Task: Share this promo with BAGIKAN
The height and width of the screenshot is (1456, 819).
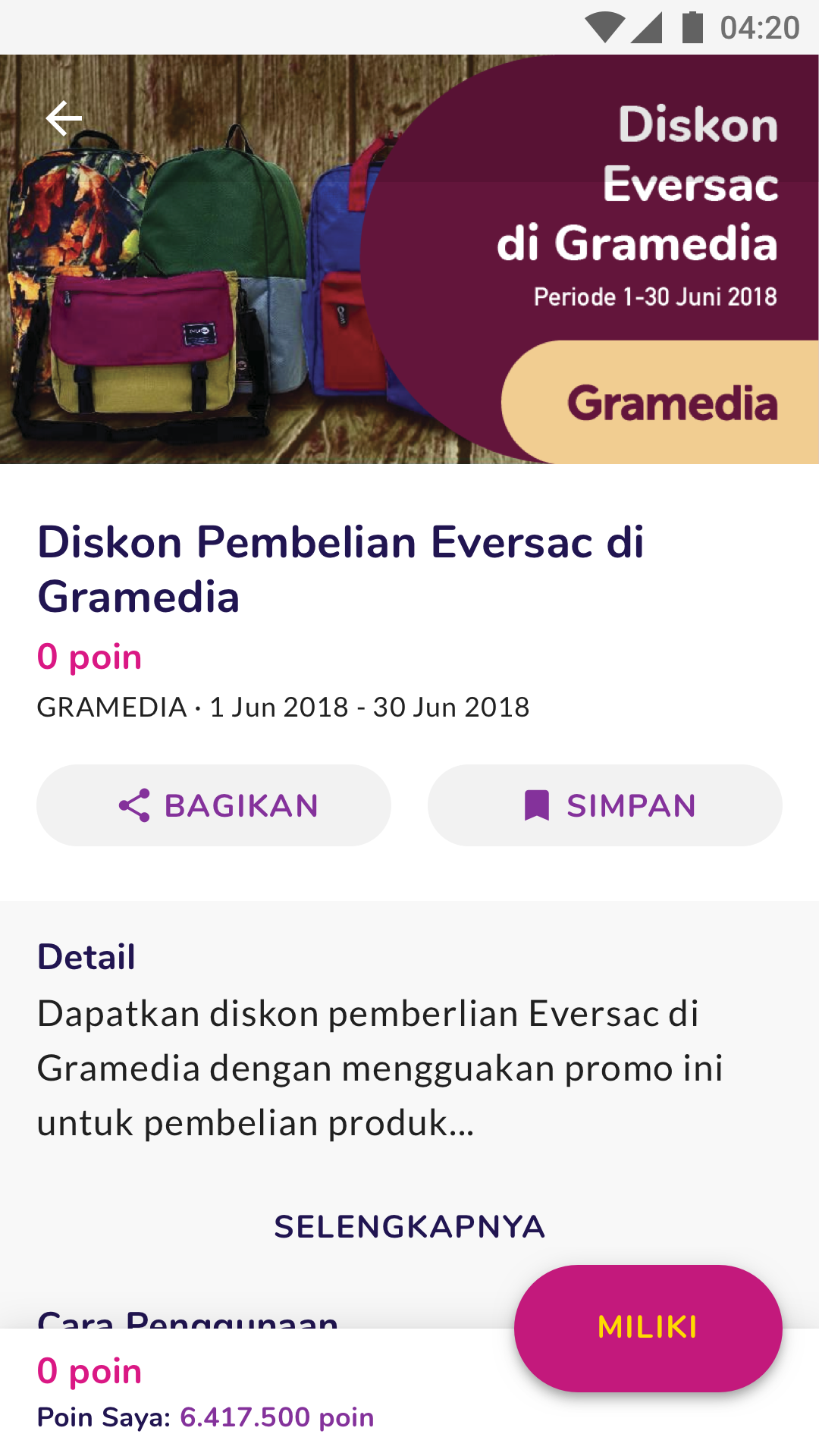Action: (x=214, y=805)
